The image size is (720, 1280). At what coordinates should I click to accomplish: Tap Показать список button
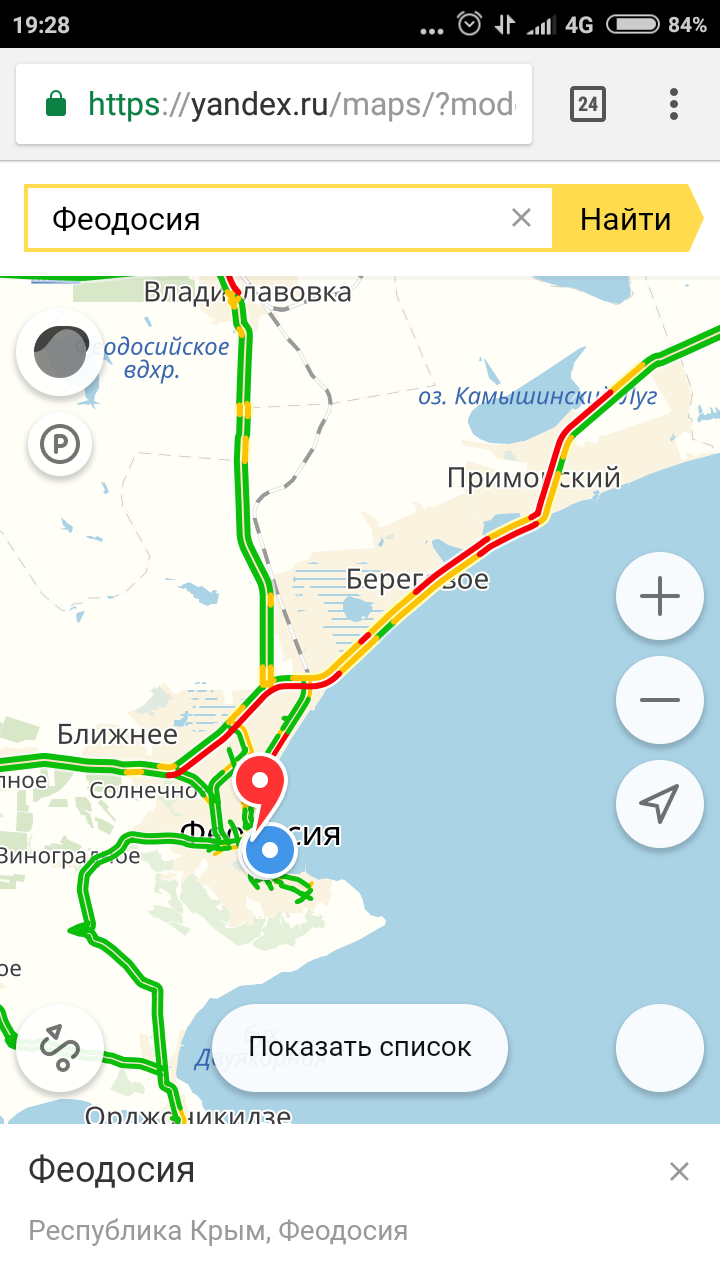click(360, 1048)
